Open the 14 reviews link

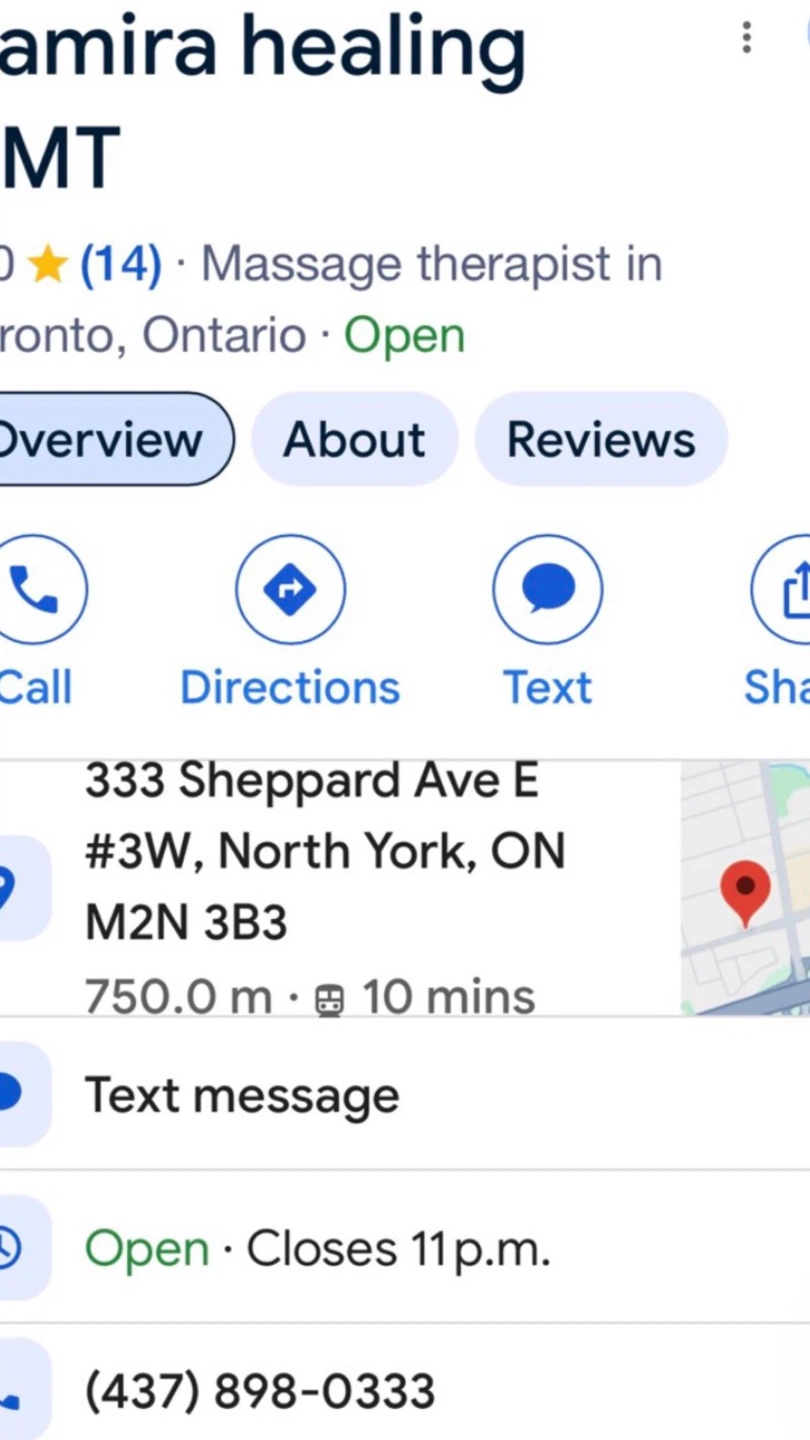coord(120,265)
